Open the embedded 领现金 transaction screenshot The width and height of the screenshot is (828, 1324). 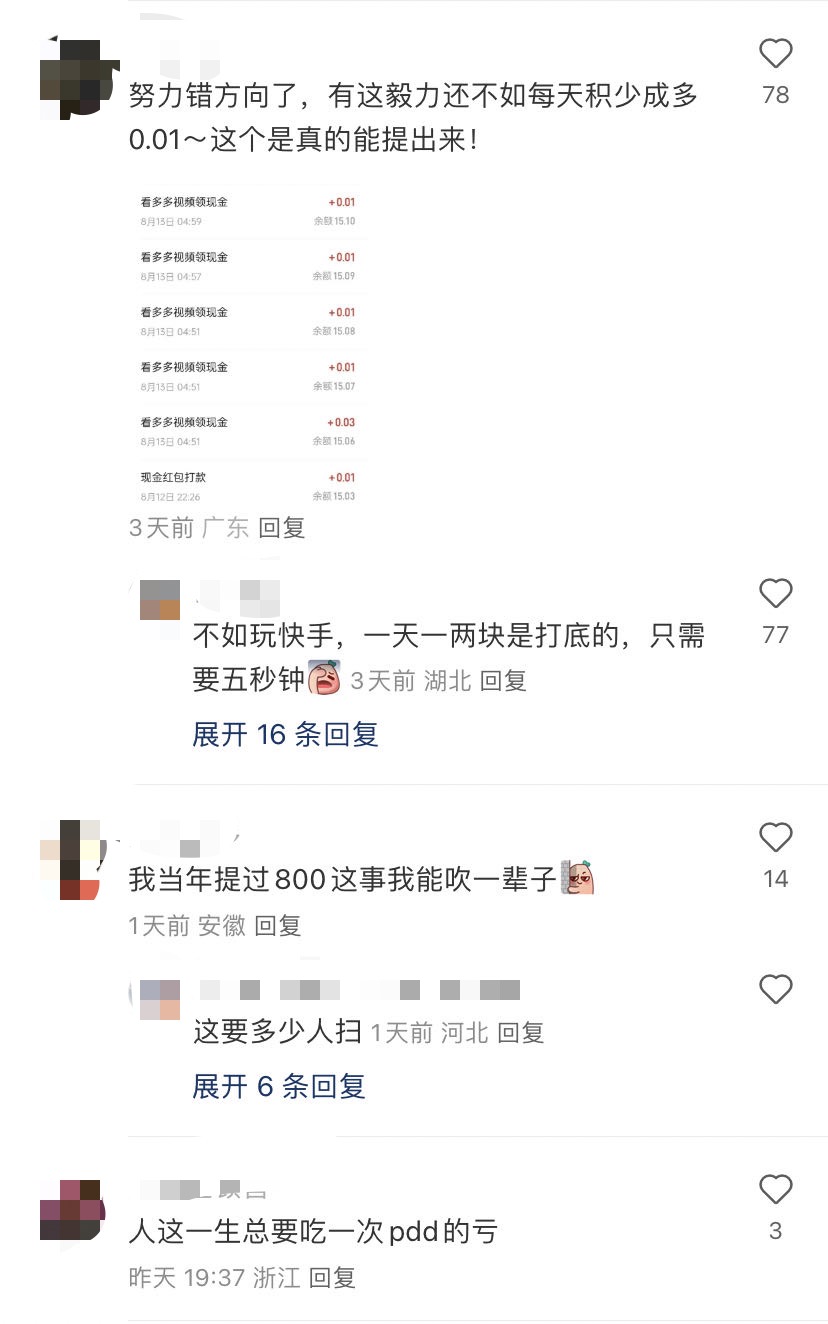point(250,345)
